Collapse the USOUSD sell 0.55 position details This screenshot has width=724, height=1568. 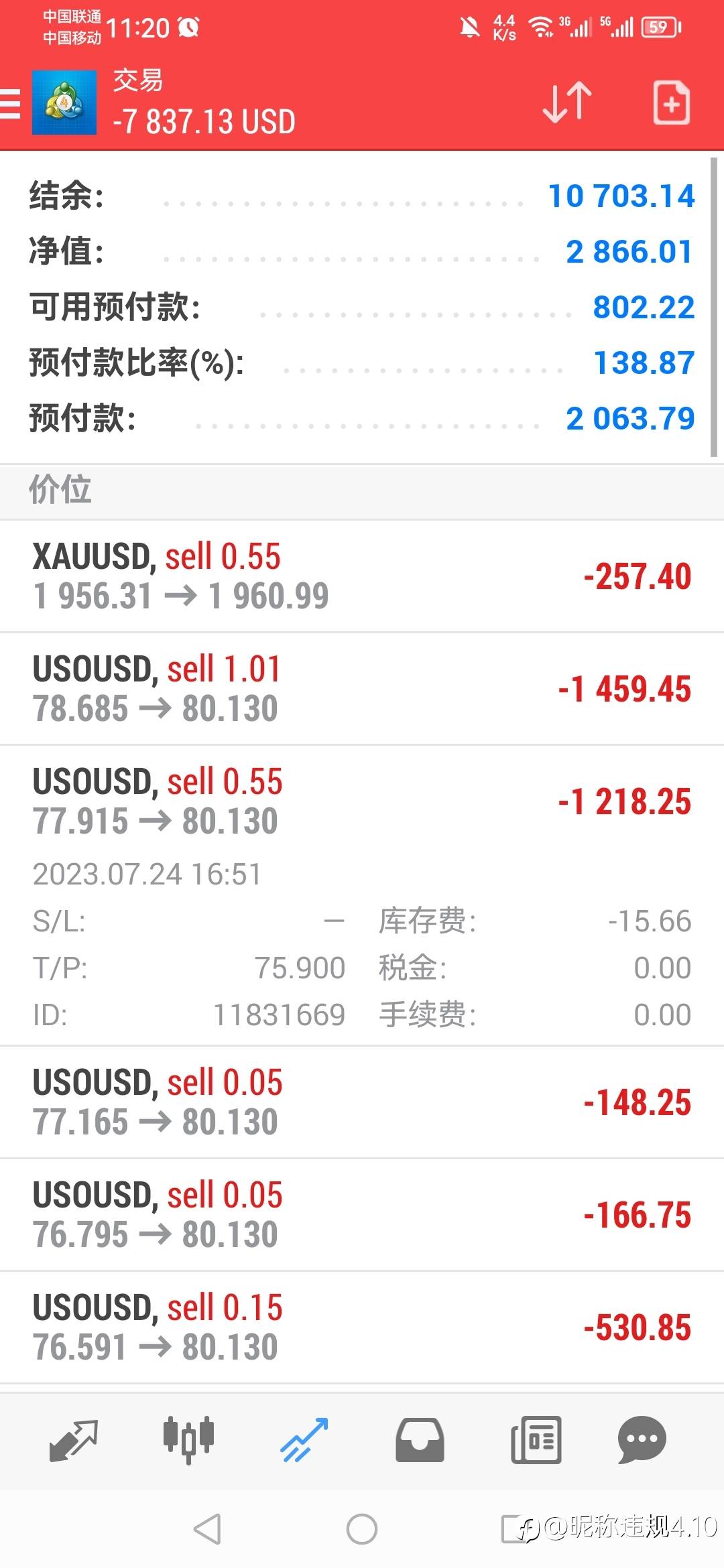362,801
